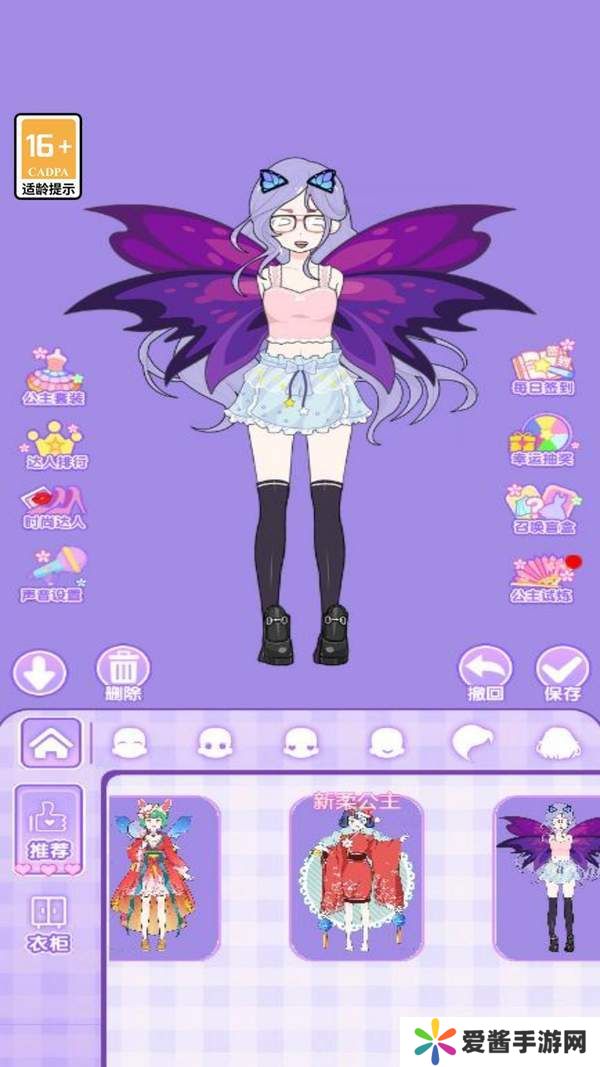
Task: Select the green-haired fairy outfit card
Action: pos(160,878)
